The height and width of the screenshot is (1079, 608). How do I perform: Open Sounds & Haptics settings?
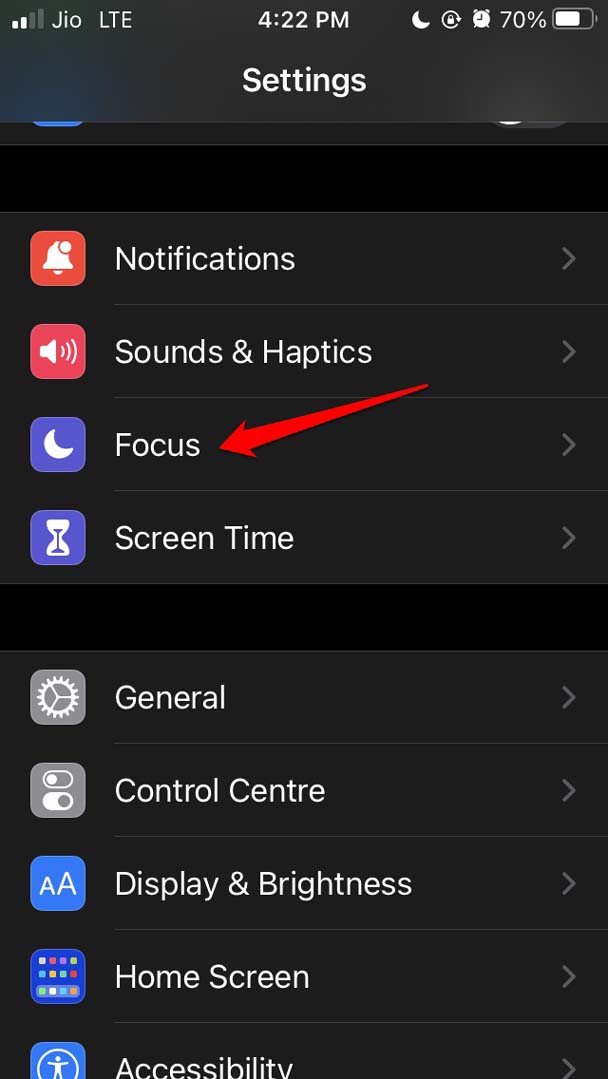243,352
